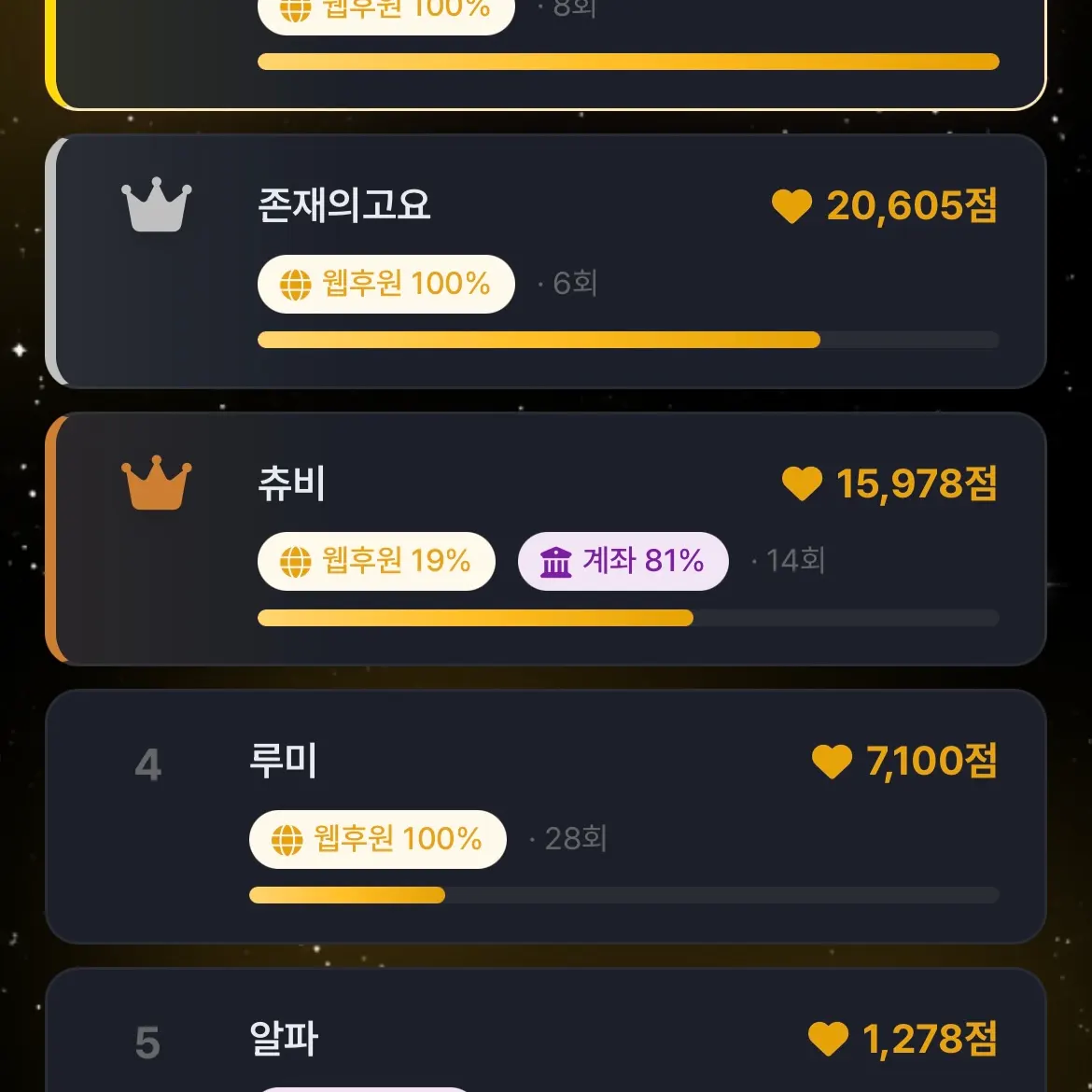Open the 츄비 ranking card
The image size is (1092, 1092).
click(x=546, y=539)
